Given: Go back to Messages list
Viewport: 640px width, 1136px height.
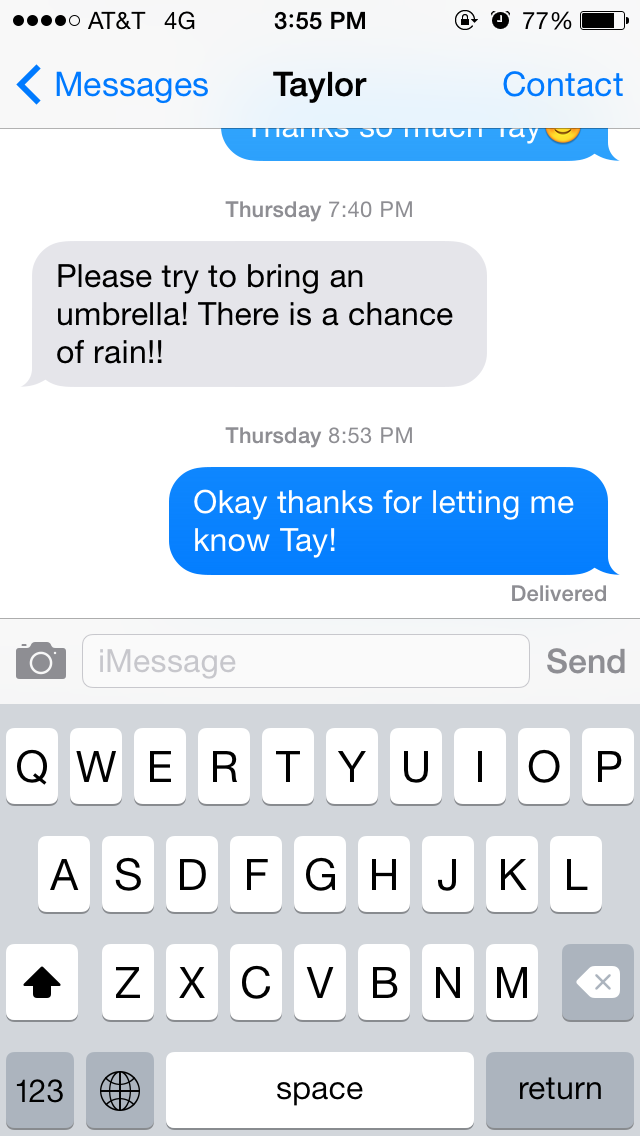Looking at the screenshot, I should pyautogui.click(x=112, y=86).
